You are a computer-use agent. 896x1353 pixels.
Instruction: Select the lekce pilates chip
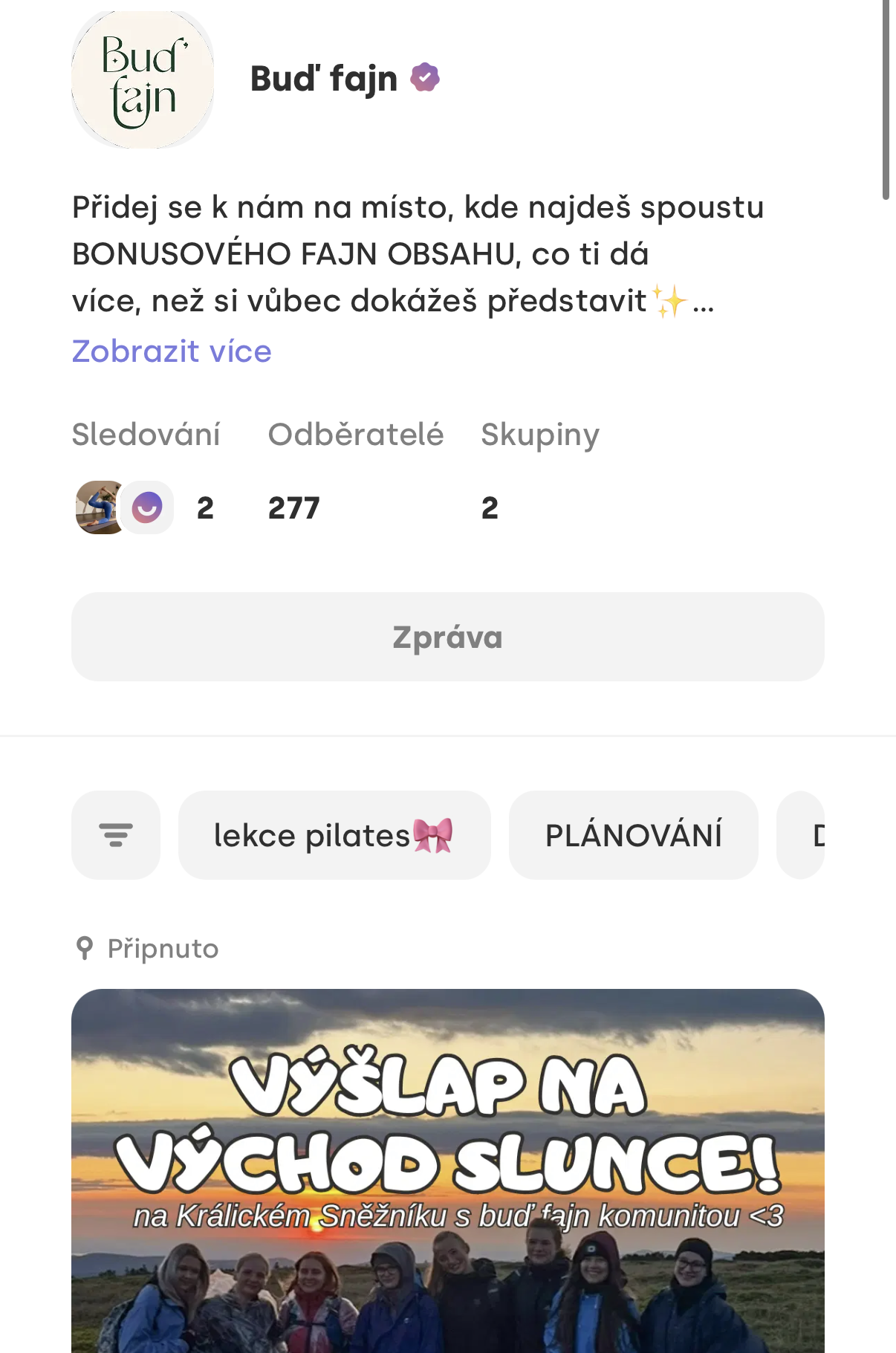coord(334,835)
